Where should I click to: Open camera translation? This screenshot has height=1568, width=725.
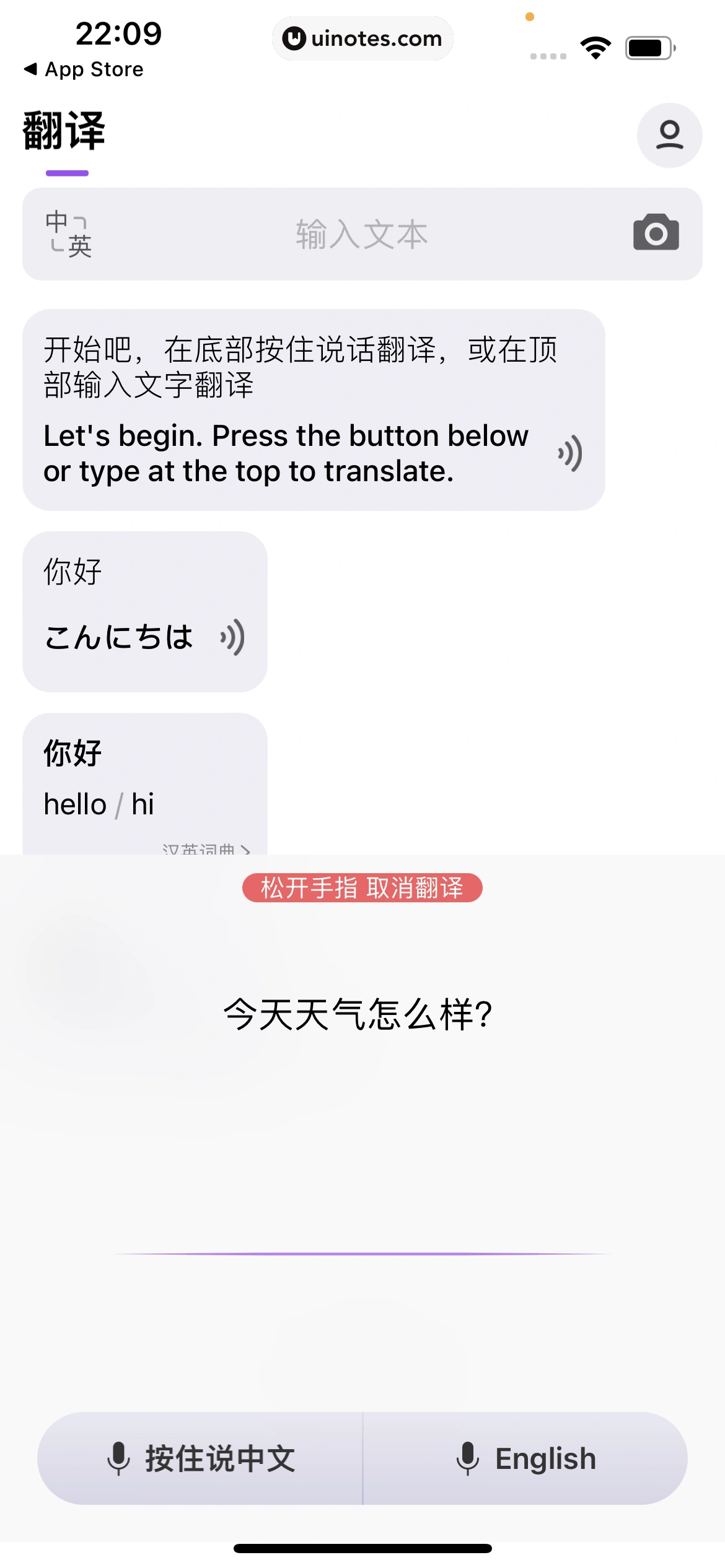(656, 233)
